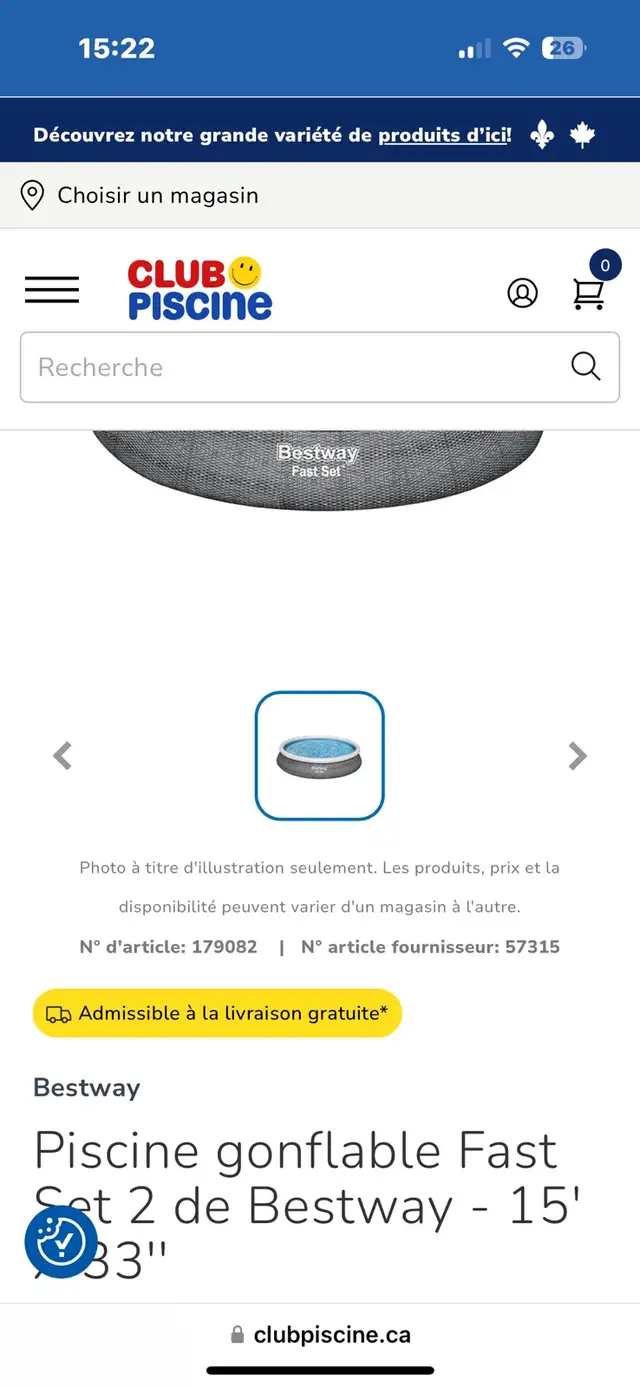Tap the Recherche search field
Image resolution: width=640 pixels, height=1388 pixels.
click(x=320, y=367)
